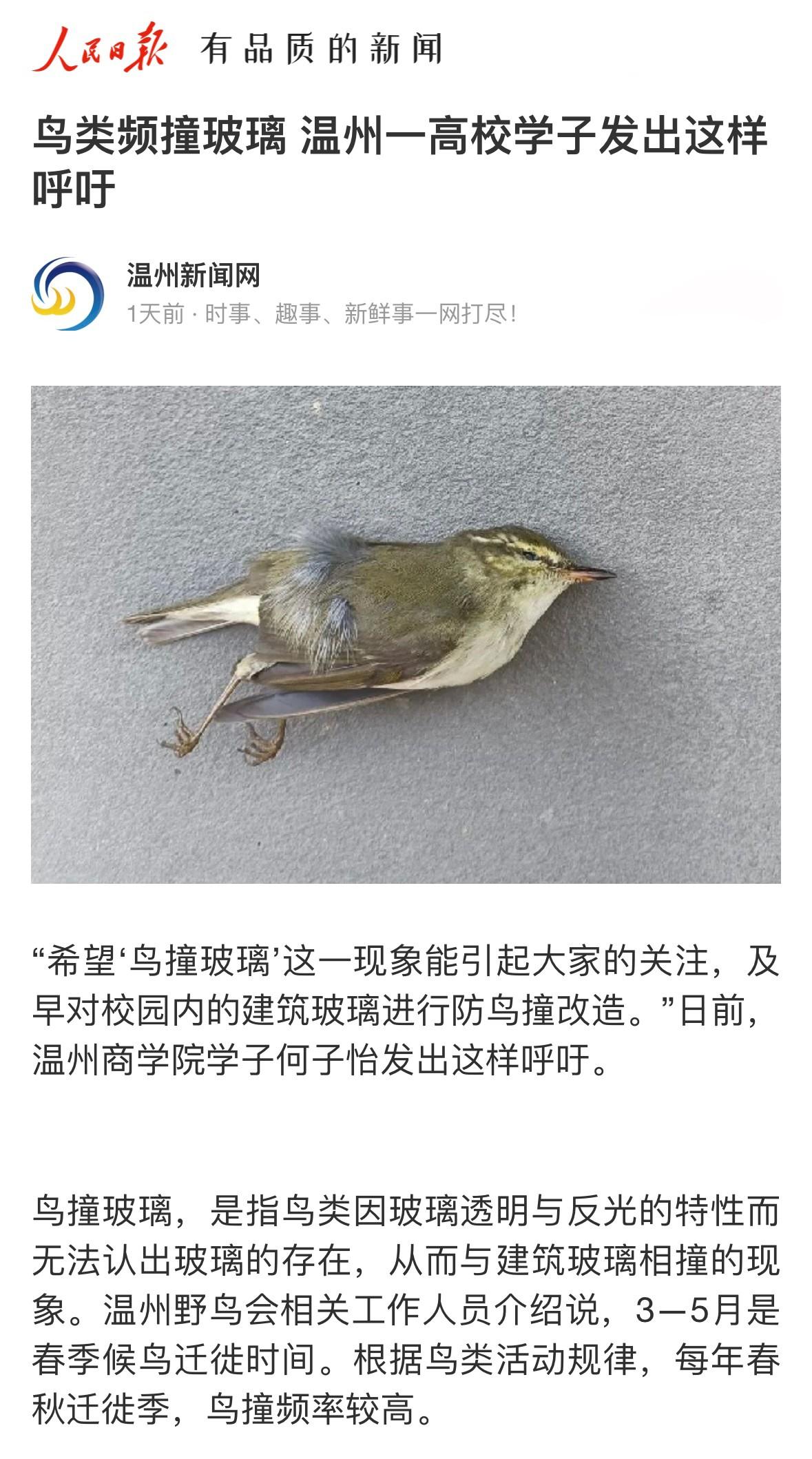The width and height of the screenshot is (812, 1459).
Task: View the dead bird article photo
Action: click(x=406, y=634)
